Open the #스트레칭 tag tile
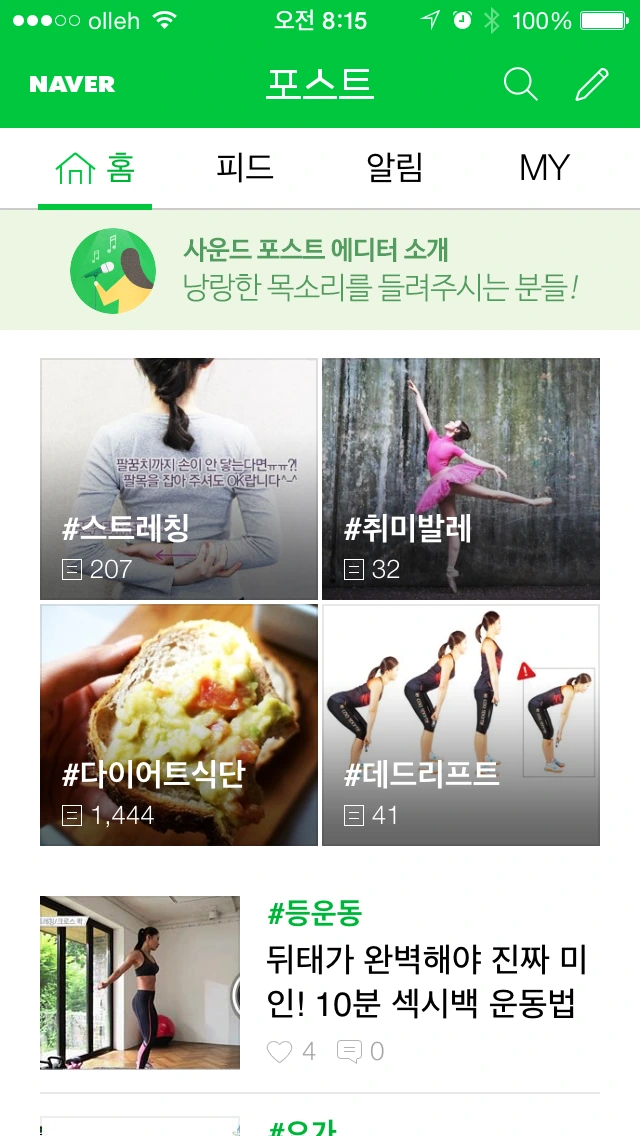This screenshot has height=1136, width=640. point(179,479)
